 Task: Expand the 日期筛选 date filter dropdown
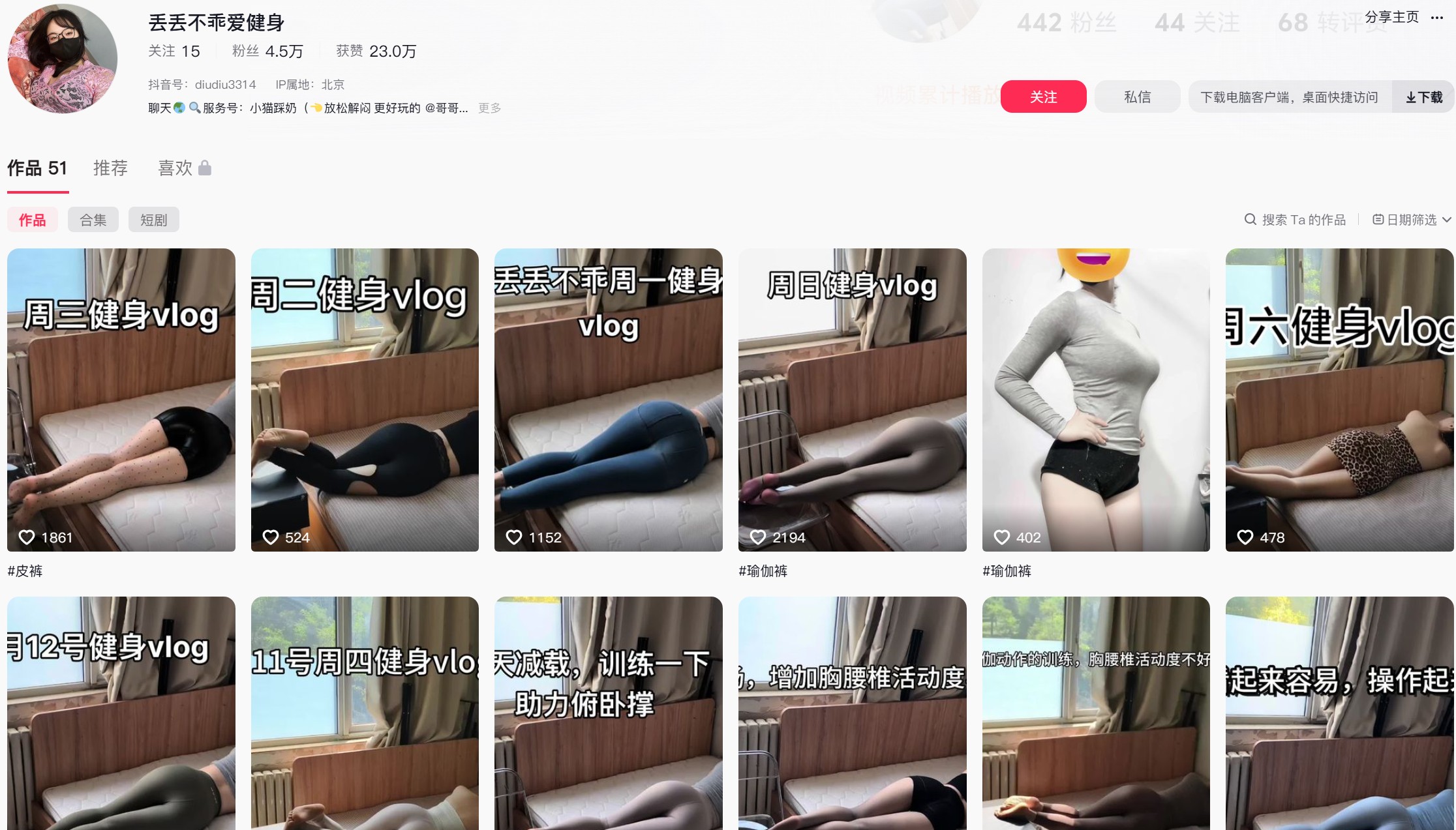point(1412,220)
